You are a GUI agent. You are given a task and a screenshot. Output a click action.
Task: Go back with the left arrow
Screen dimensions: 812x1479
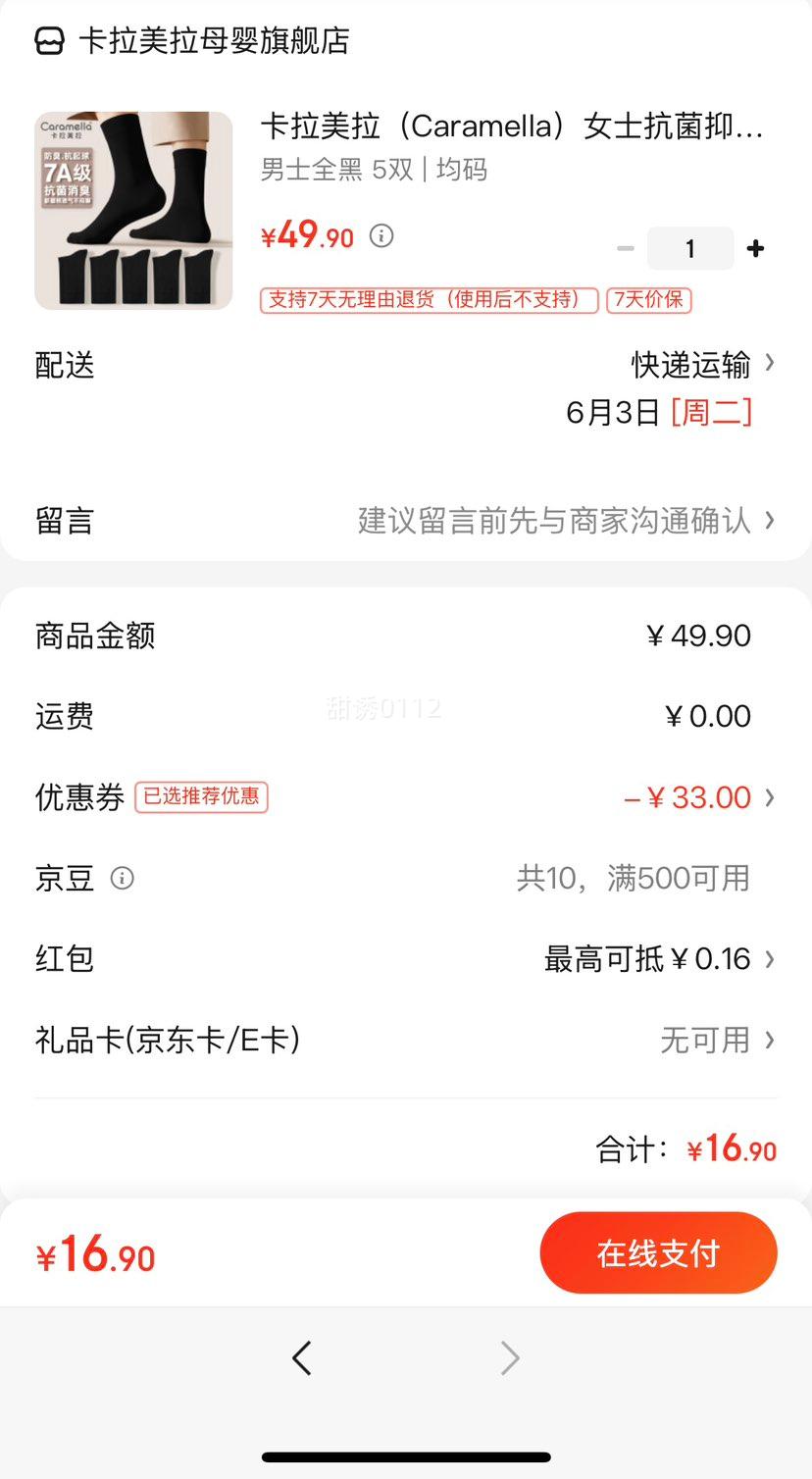coord(302,1358)
